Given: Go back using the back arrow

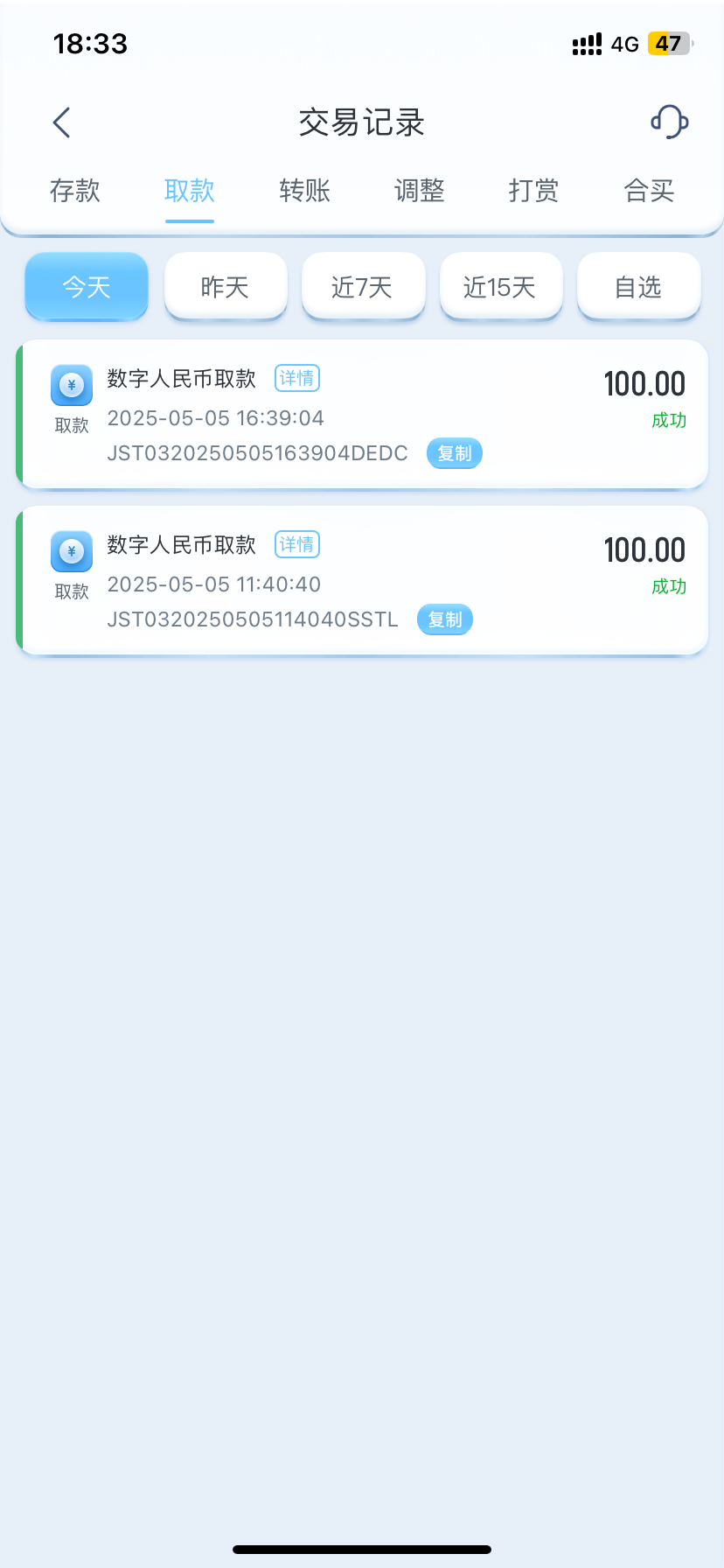Looking at the screenshot, I should 61,122.
